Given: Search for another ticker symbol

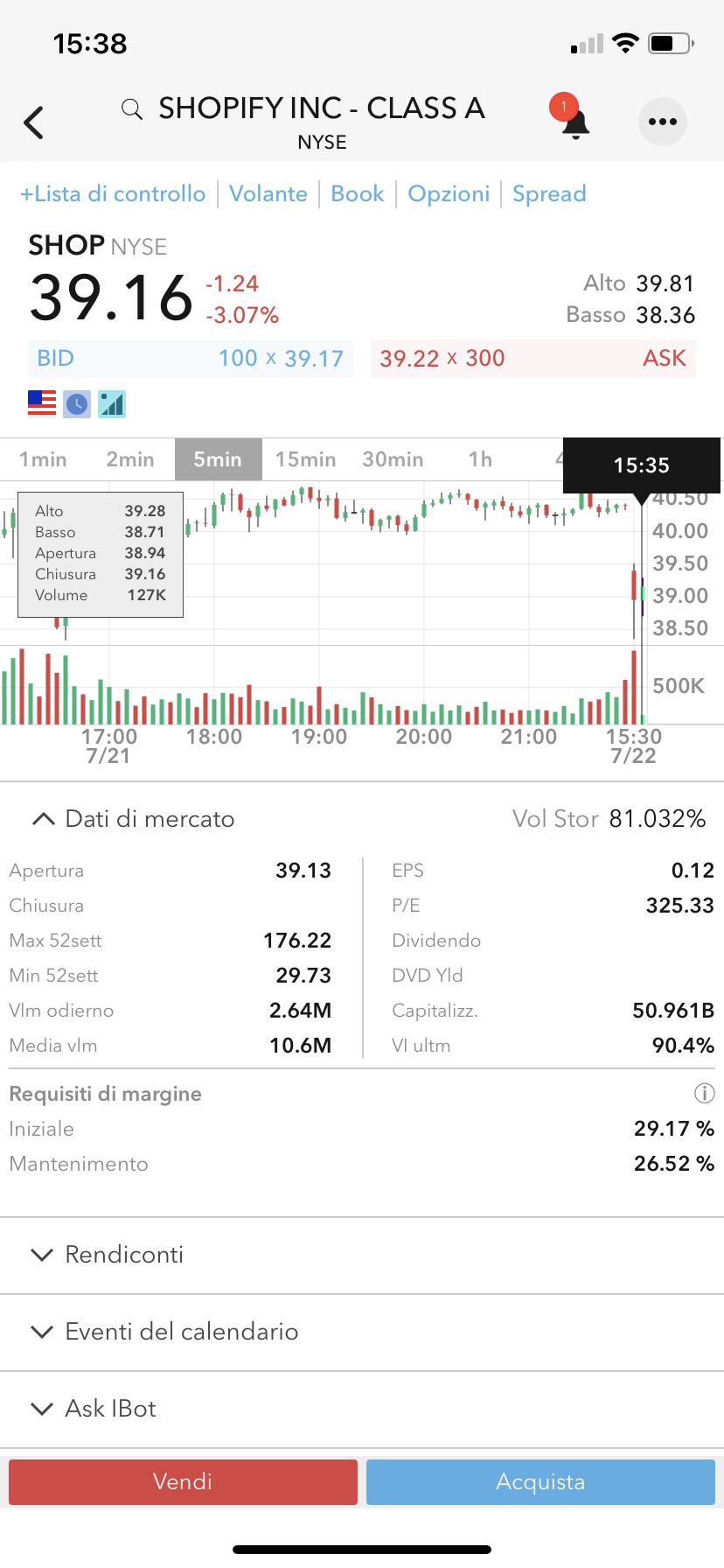Looking at the screenshot, I should (x=132, y=109).
